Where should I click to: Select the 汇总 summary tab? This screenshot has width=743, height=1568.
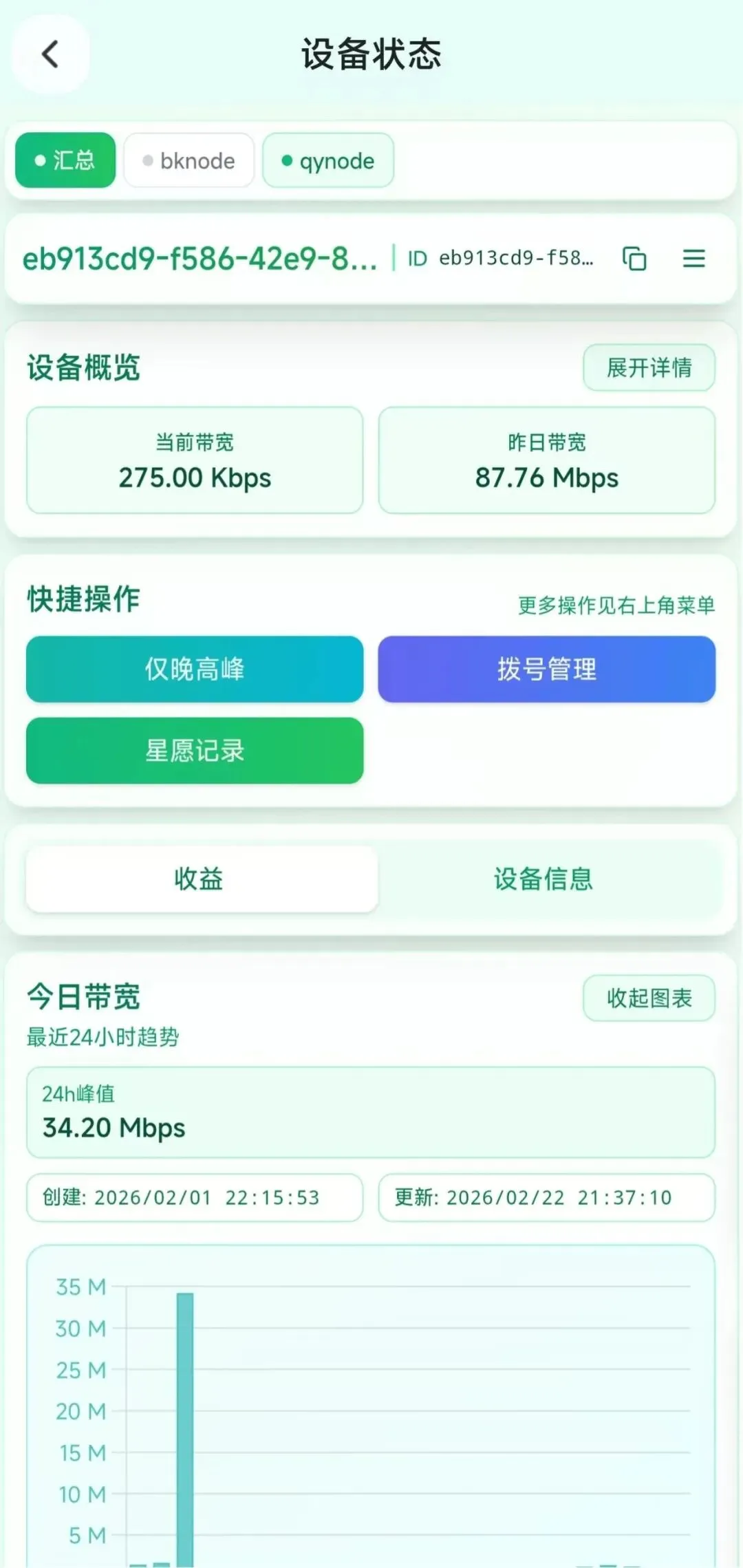click(65, 160)
